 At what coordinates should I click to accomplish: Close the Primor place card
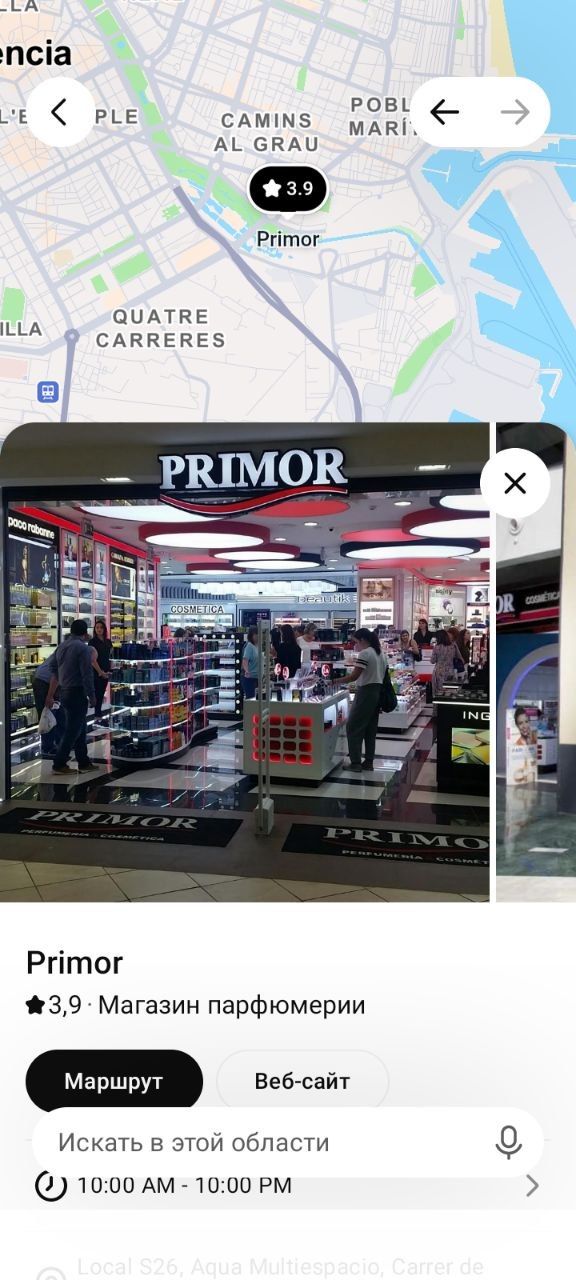515,484
